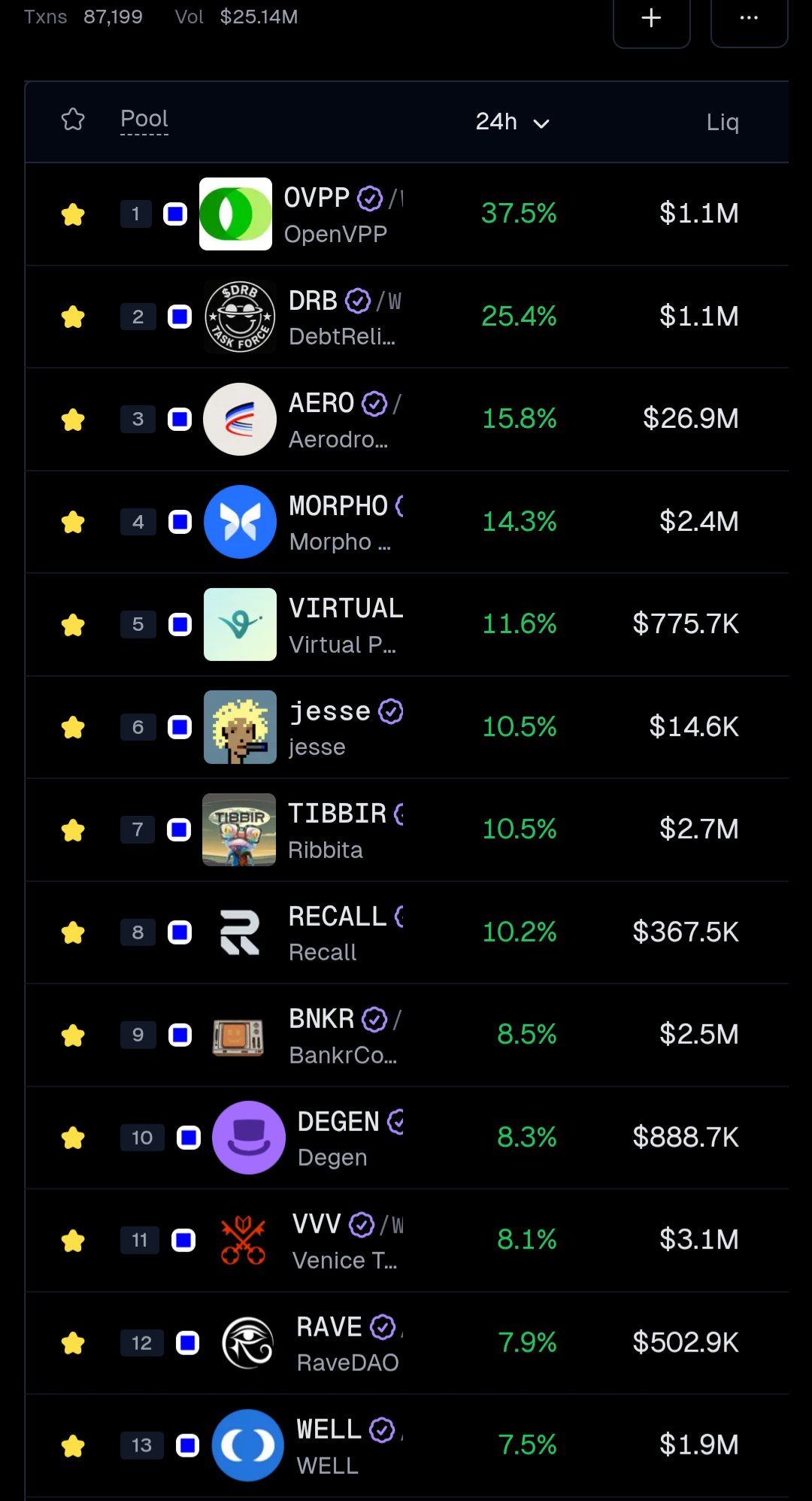Open the AERO Aerodrome pool row
Screen dimensions: 812x1501
point(338,420)
